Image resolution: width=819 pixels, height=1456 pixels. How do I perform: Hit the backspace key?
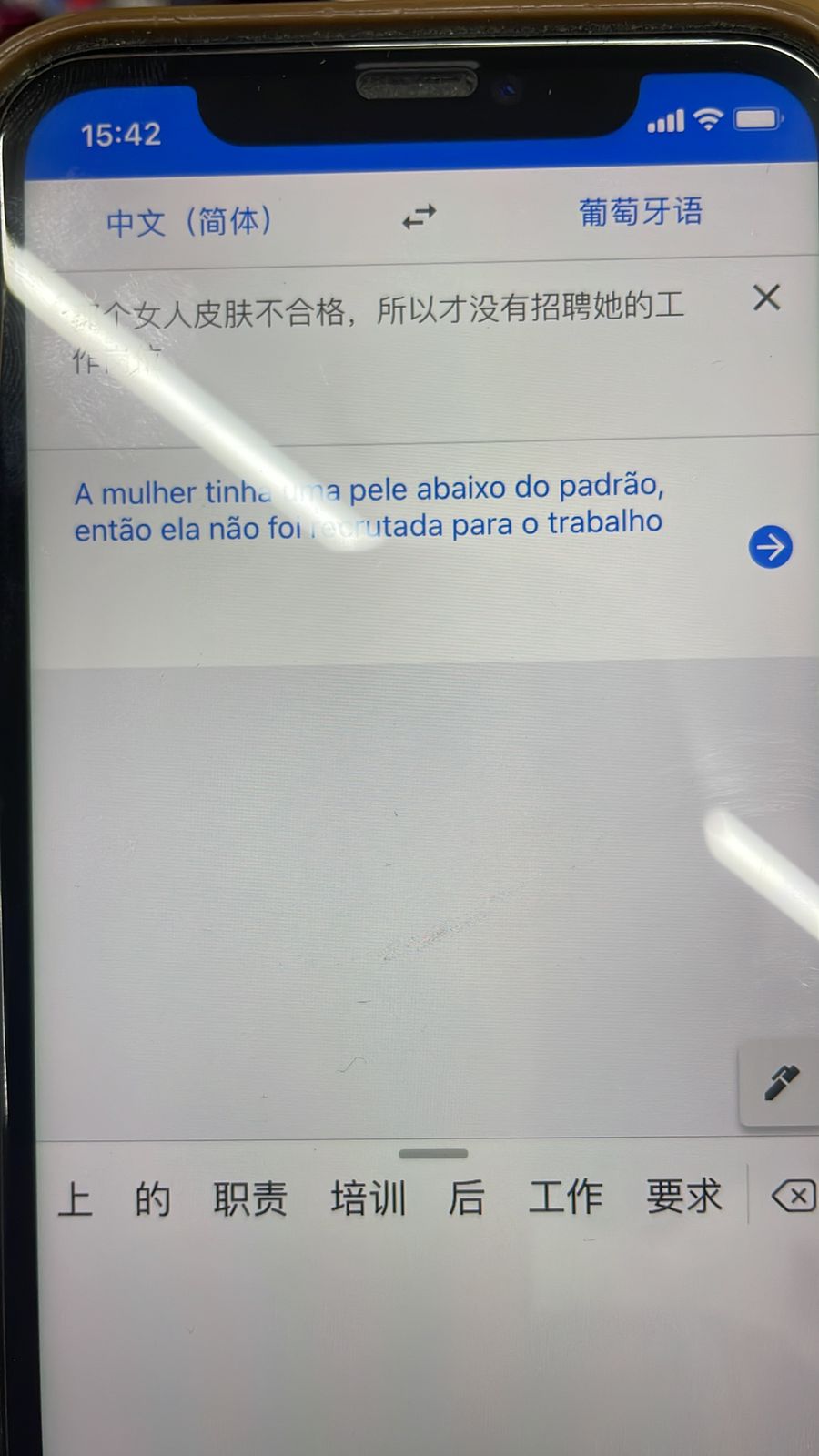(793, 1195)
